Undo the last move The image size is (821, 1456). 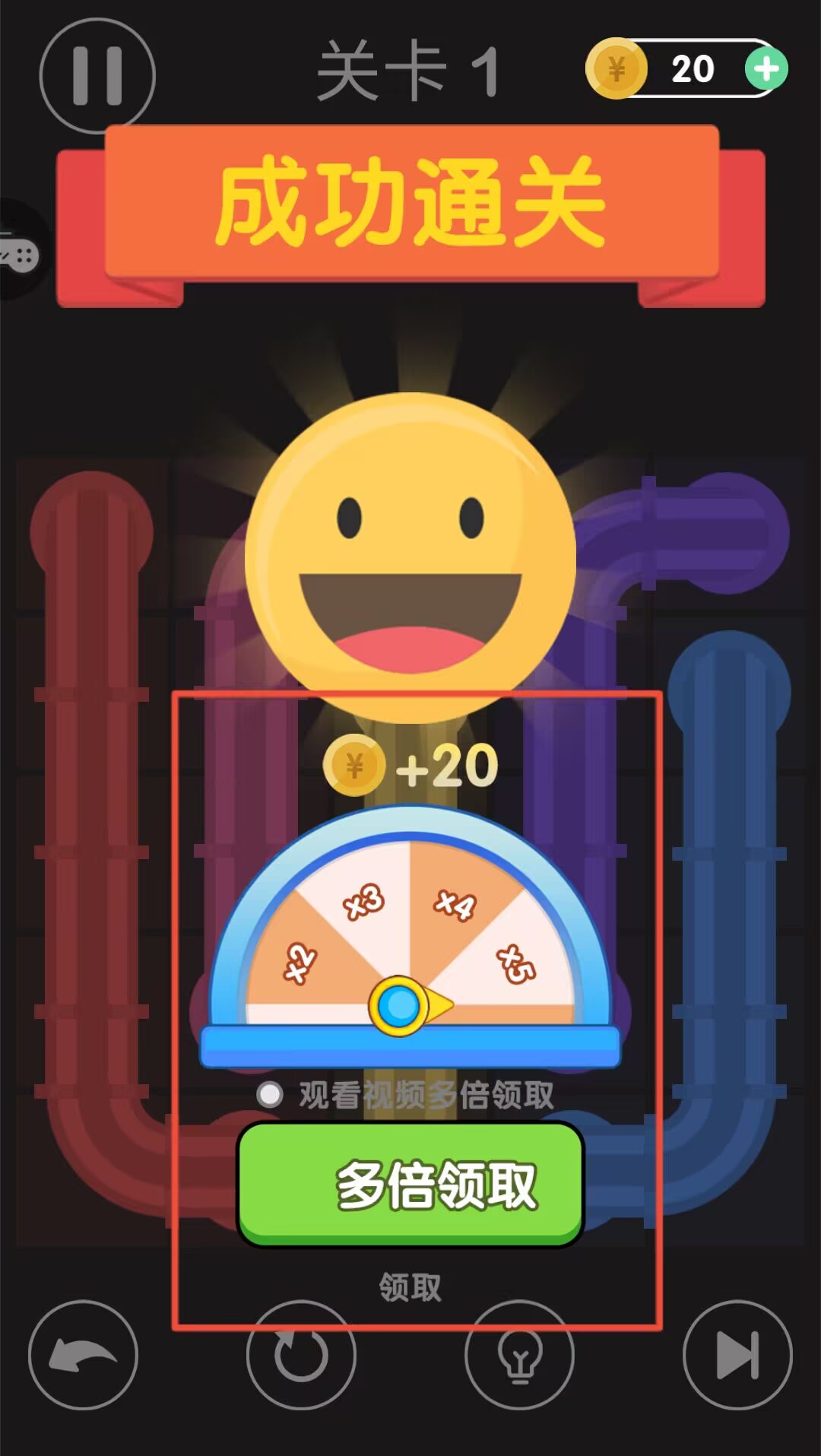(83, 1355)
